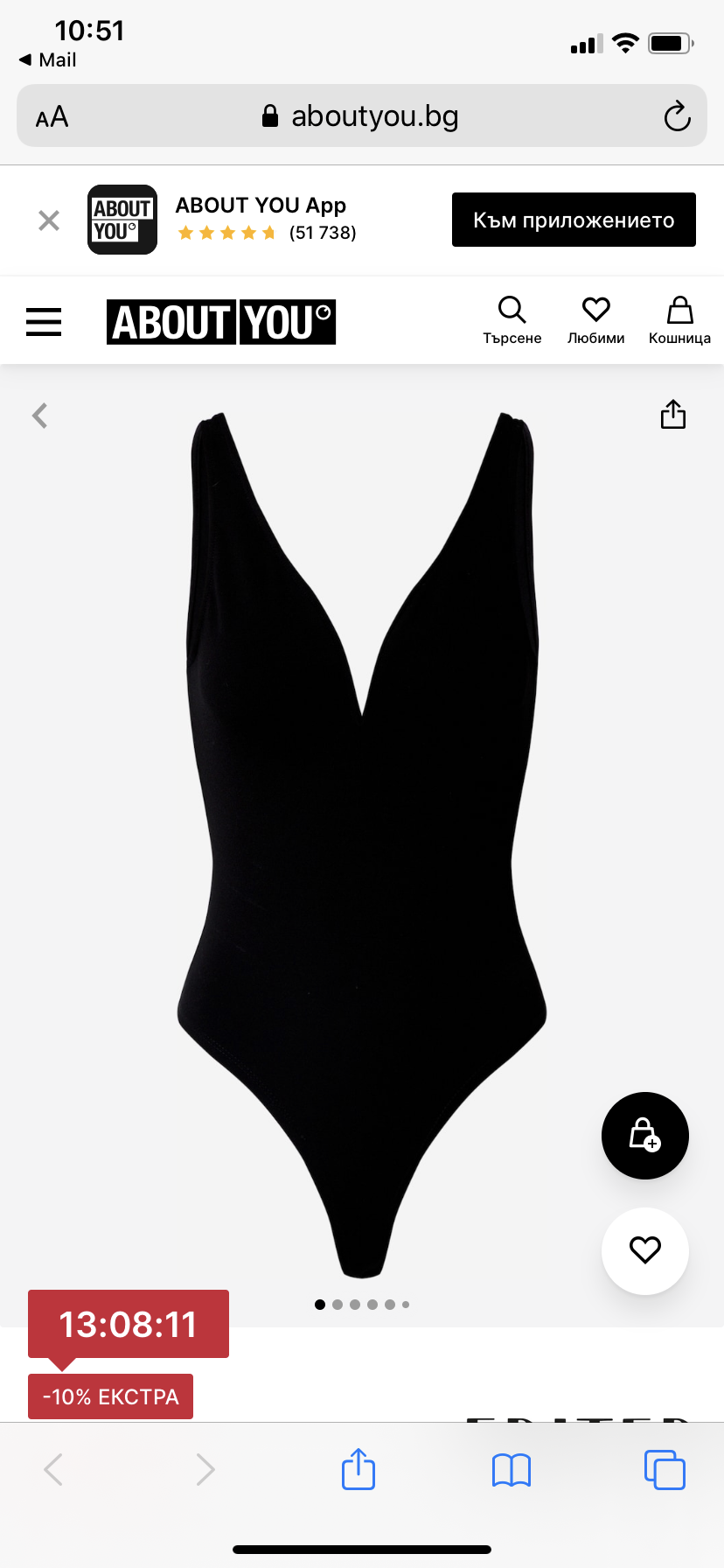Tap Към приложението button
Screen dimensions: 724x1568
pyautogui.click(x=574, y=220)
